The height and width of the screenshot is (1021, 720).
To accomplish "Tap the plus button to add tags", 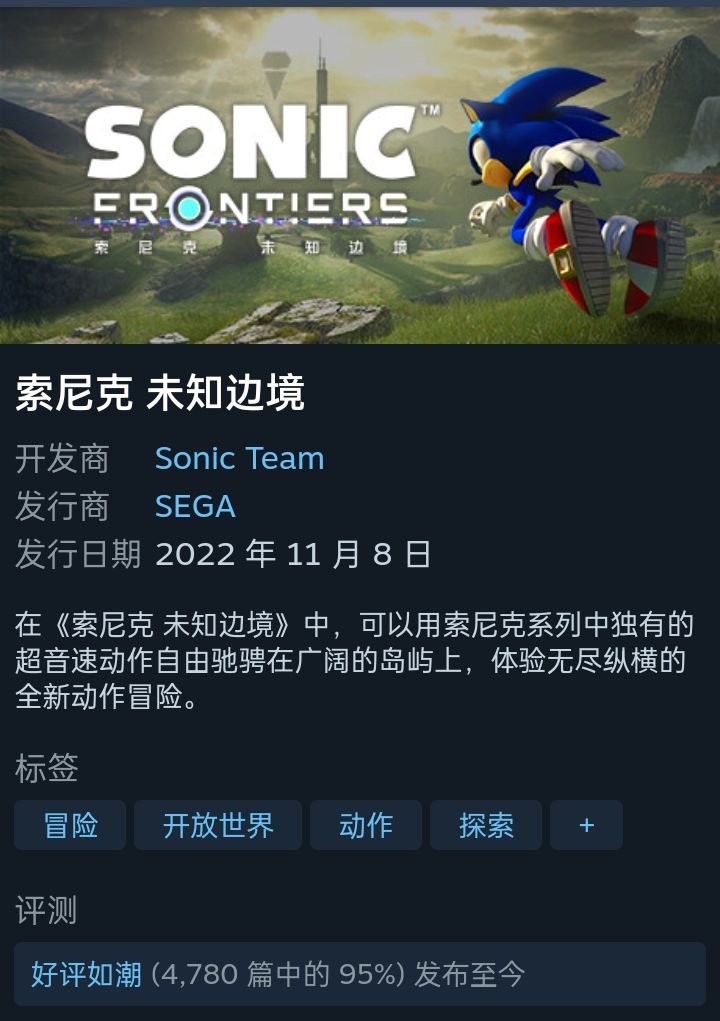I will [586, 825].
